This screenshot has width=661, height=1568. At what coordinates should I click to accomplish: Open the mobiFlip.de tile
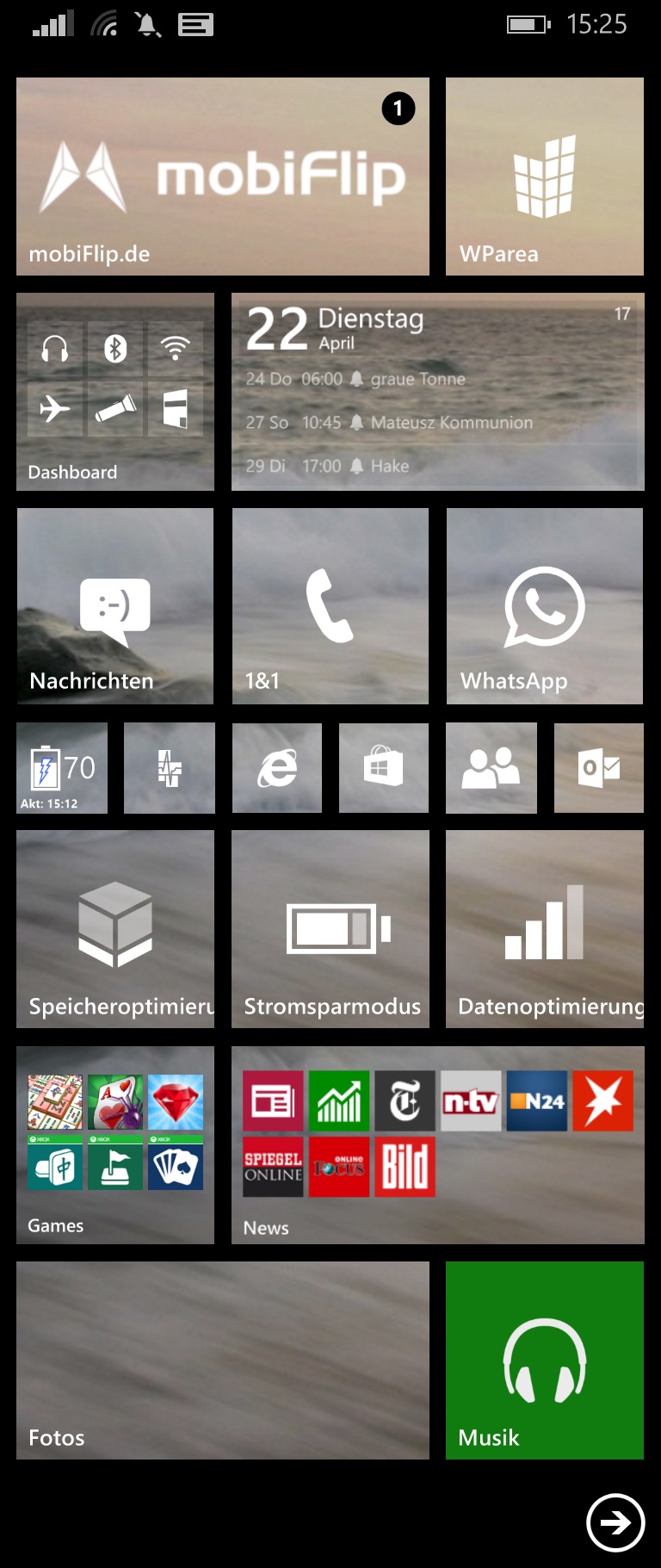[x=222, y=177]
